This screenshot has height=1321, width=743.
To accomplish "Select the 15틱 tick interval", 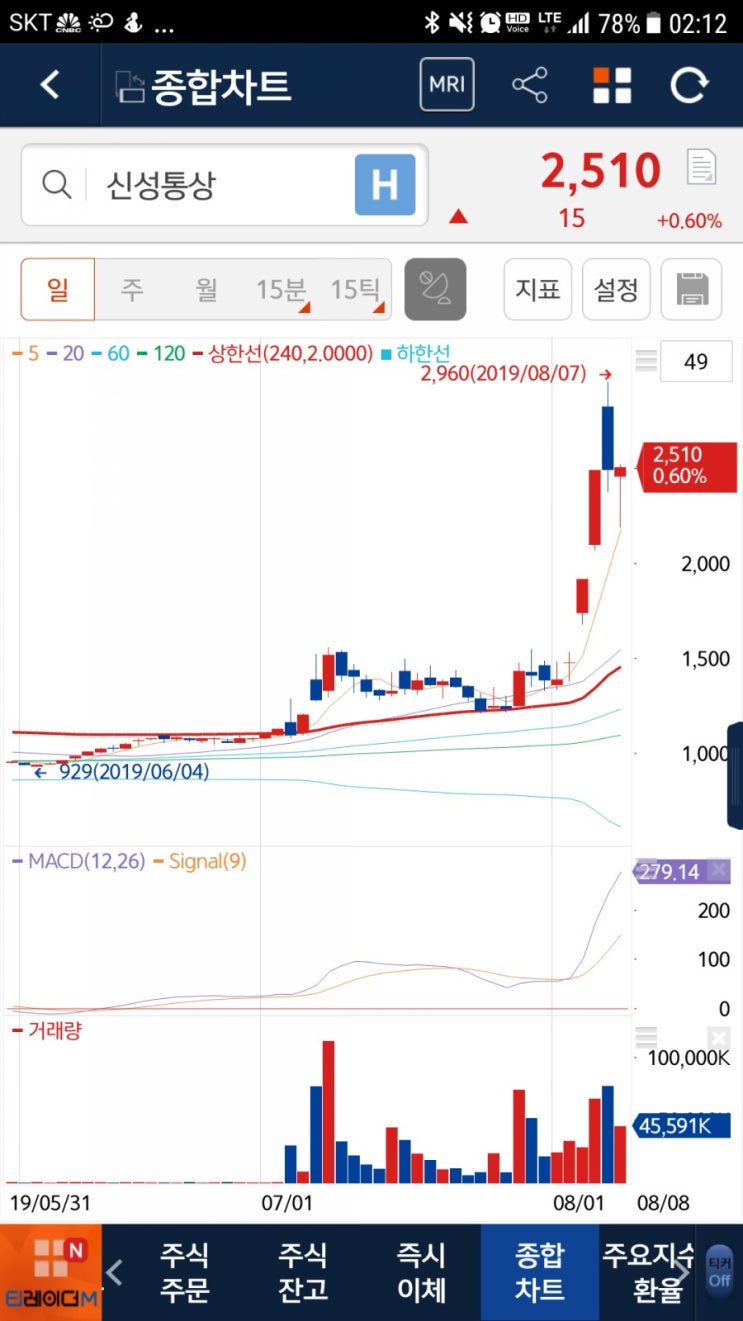I will [x=355, y=289].
